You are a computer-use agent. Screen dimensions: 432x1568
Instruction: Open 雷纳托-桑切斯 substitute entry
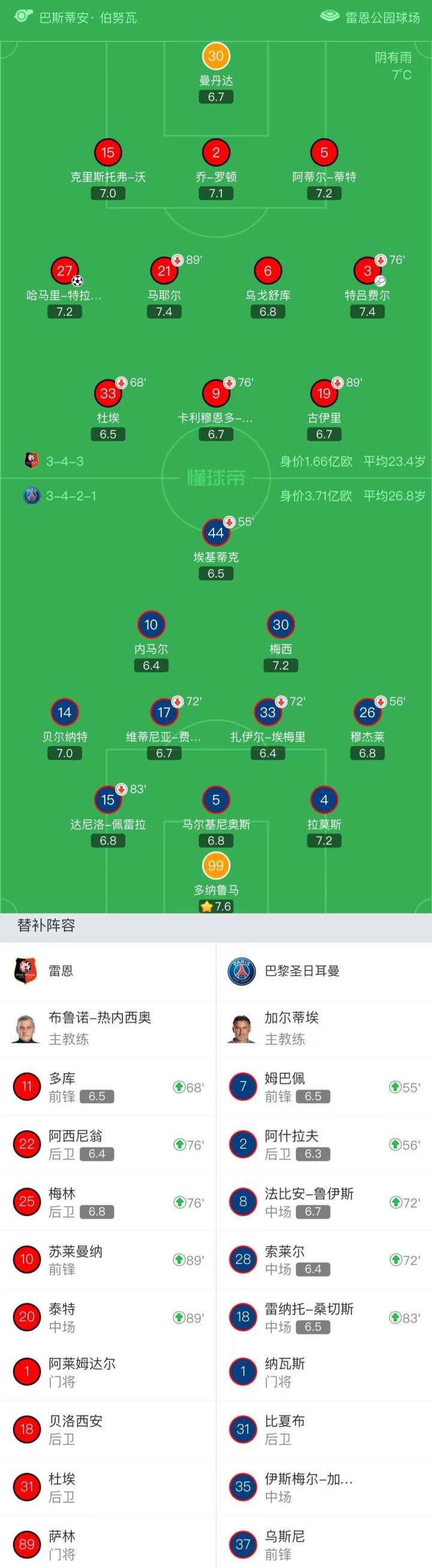tap(323, 1317)
